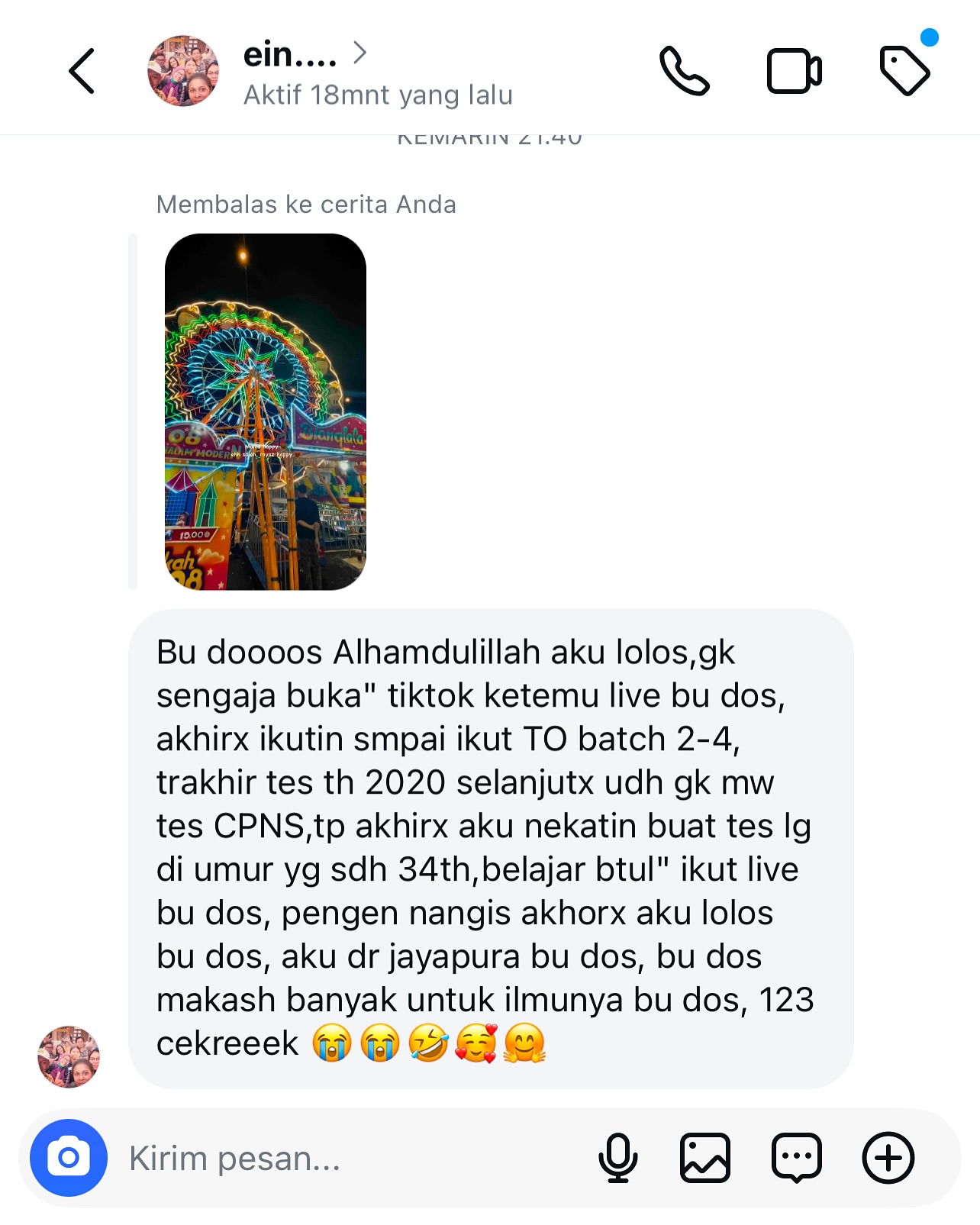Record a voice message with the microphone
Screen dimensions: 980x1225
pyautogui.click(x=617, y=1158)
